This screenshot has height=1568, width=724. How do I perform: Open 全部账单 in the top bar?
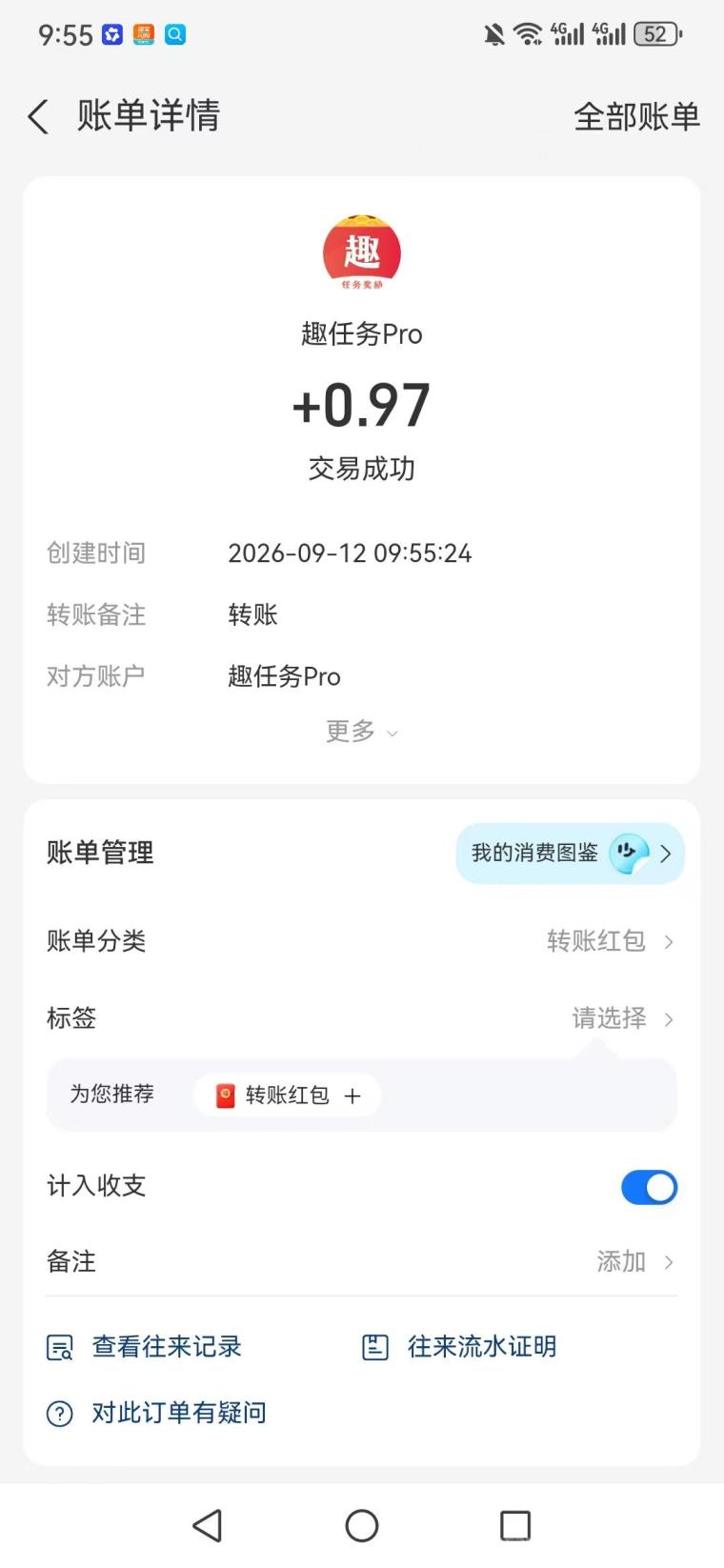(x=636, y=116)
